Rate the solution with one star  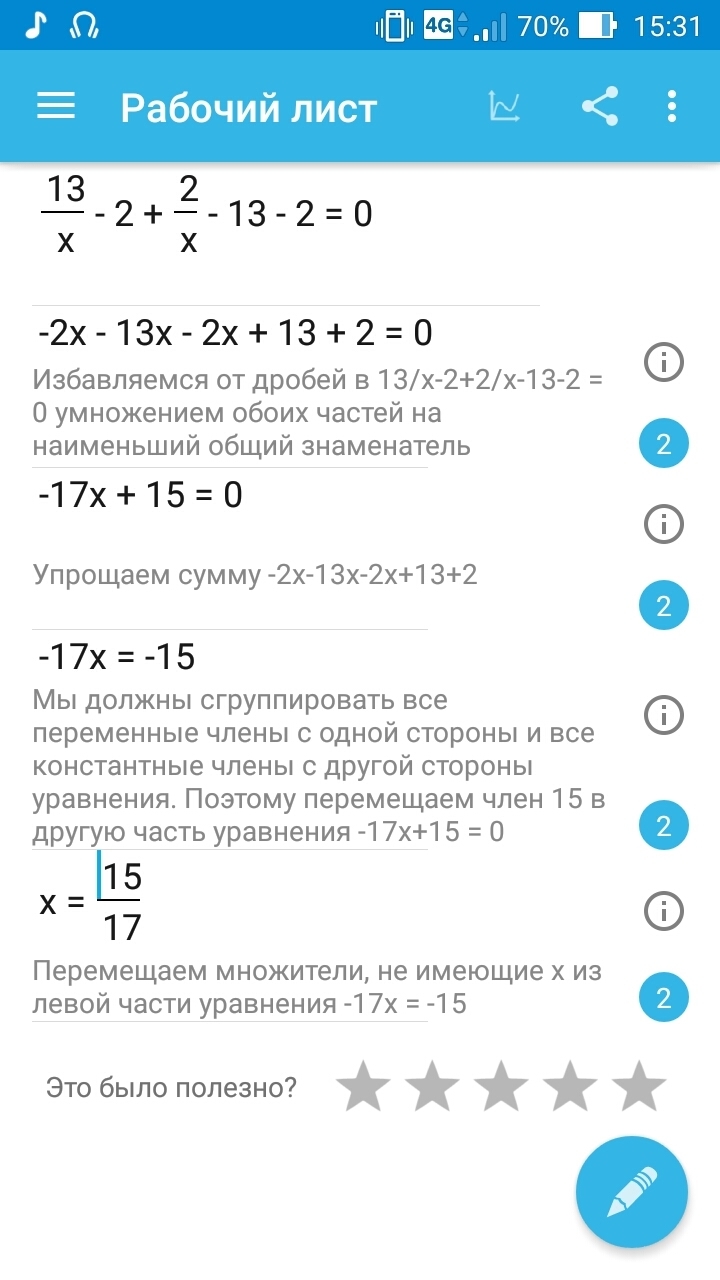pos(364,1087)
